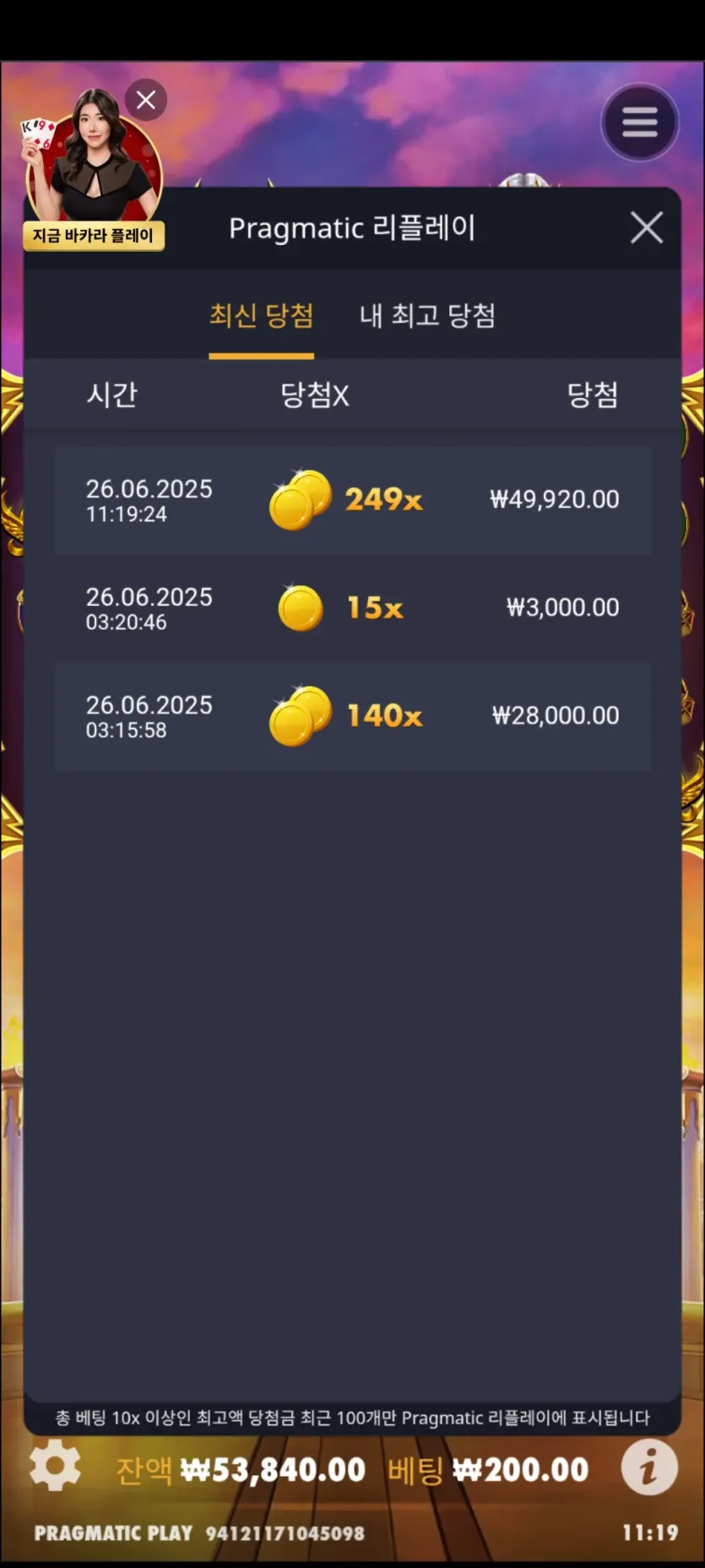Viewport: 705px width, 1568px height.
Task: Open the settings gear
Action: (55, 1467)
